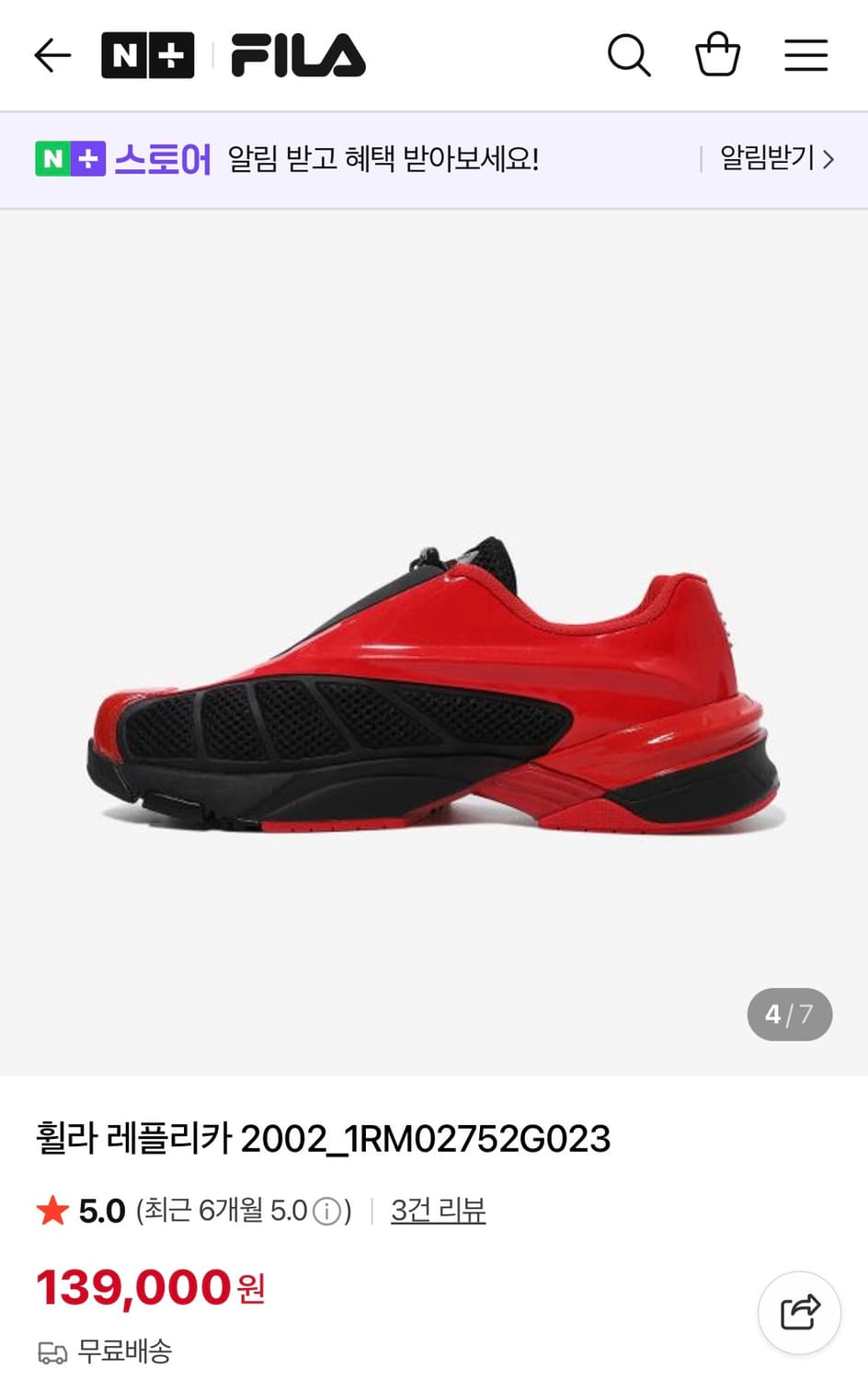Viewport: 868px width, 1380px height.
Task: Open the hamburger navigation menu
Action: [x=805, y=55]
